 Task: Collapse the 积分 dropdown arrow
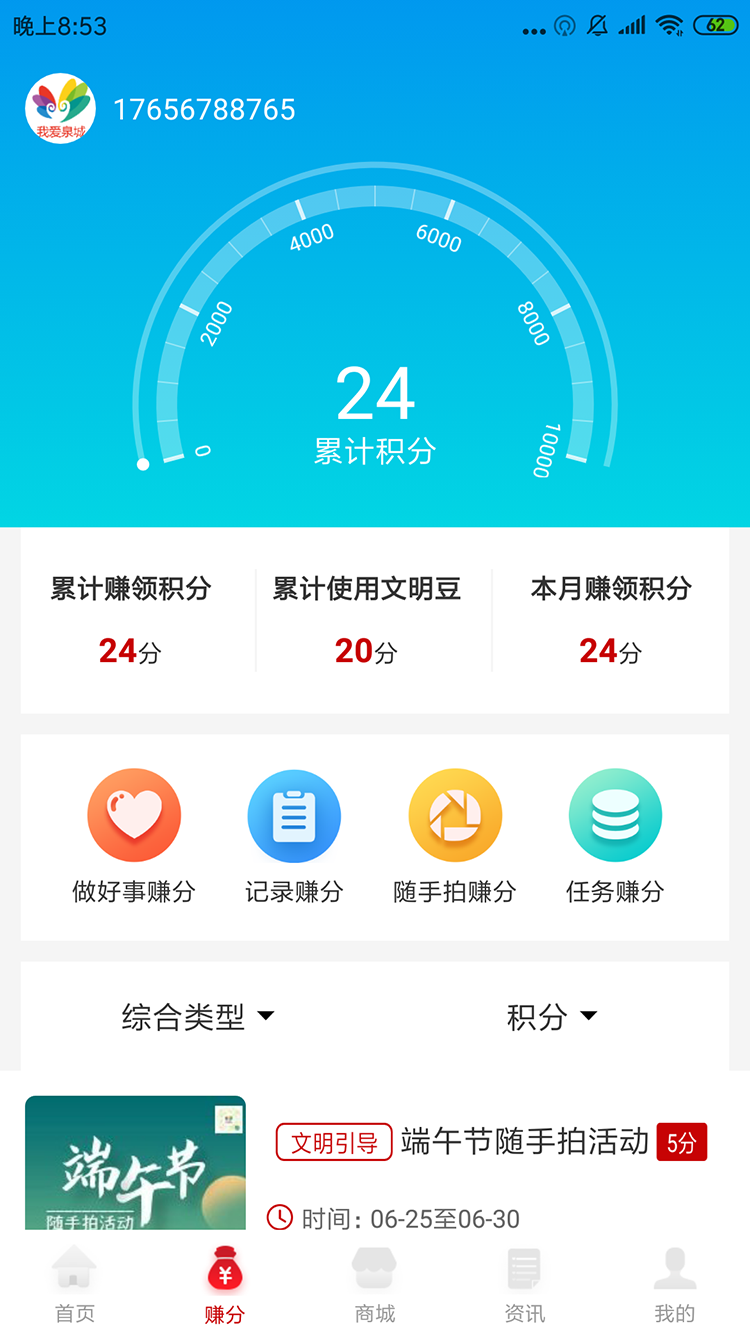click(x=588, y=1017)
